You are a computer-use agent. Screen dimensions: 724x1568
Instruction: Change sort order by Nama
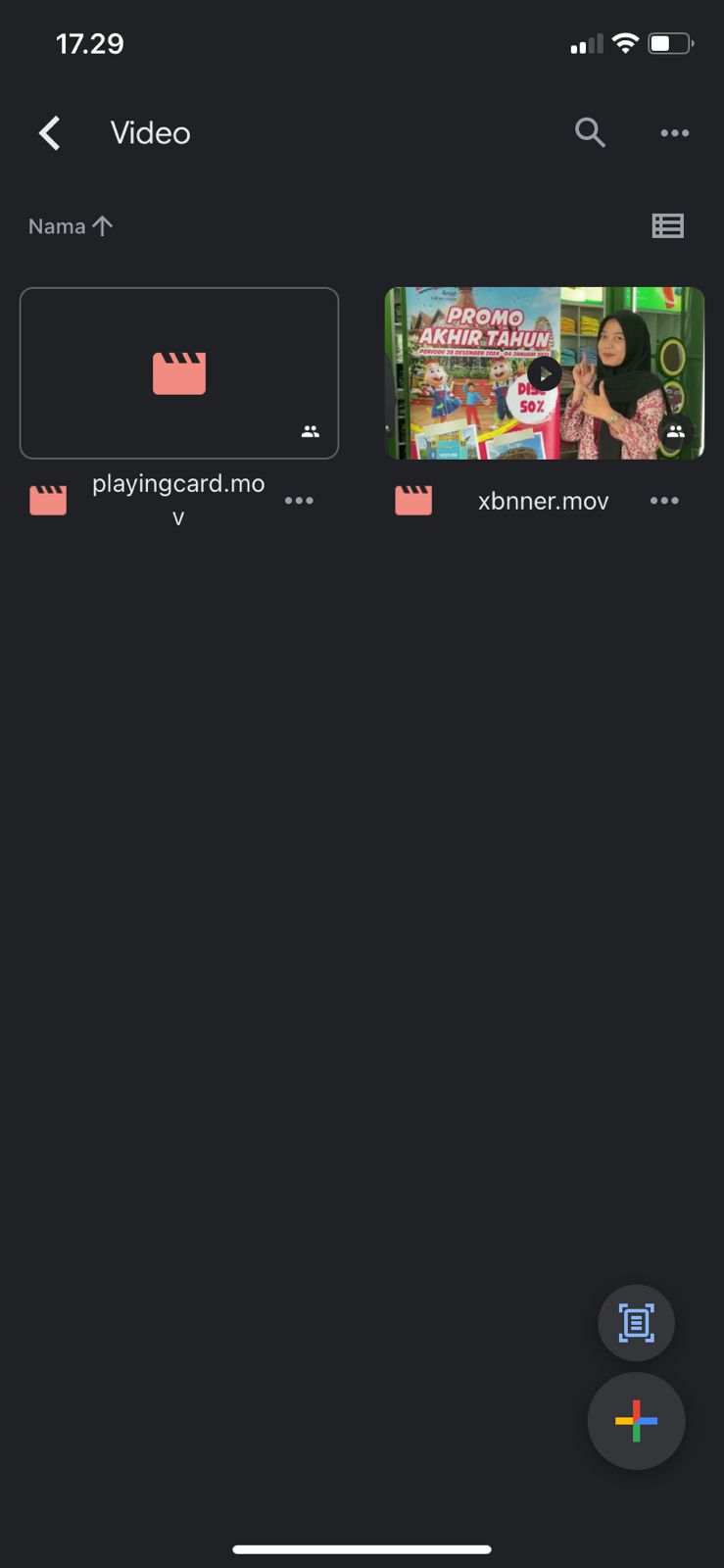tap(71, 226)
